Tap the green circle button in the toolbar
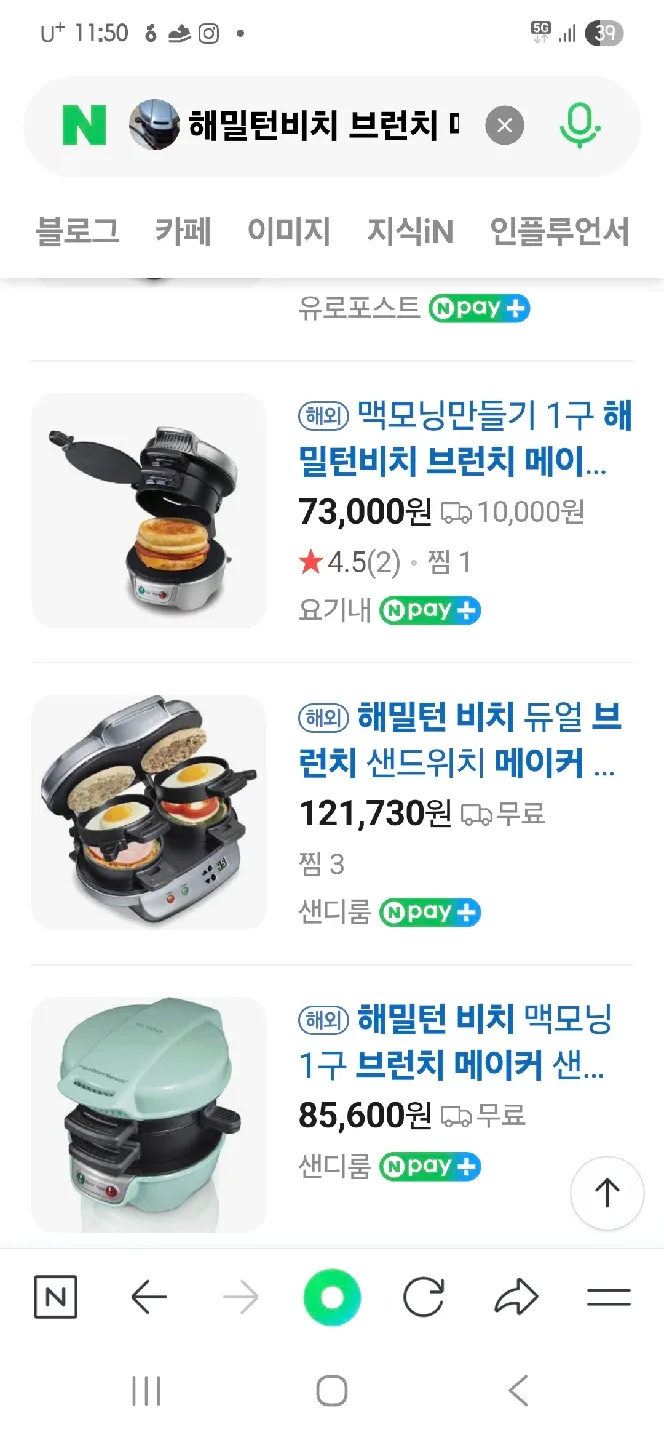 (x=332, y=1298)
